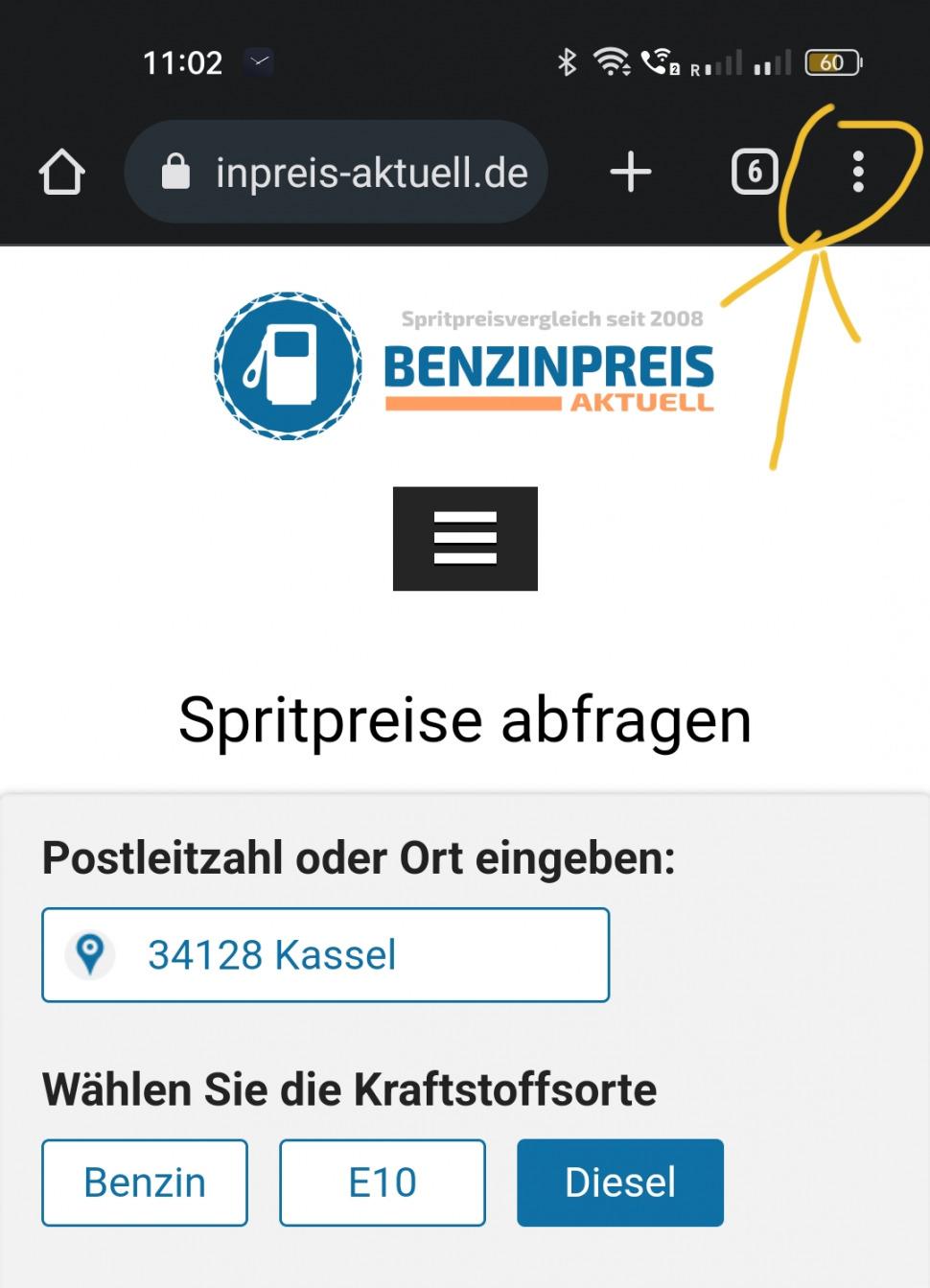The image size is (930, 1288).
Task: Expand the site hamburger menu
Action: (x=465, y=539)
